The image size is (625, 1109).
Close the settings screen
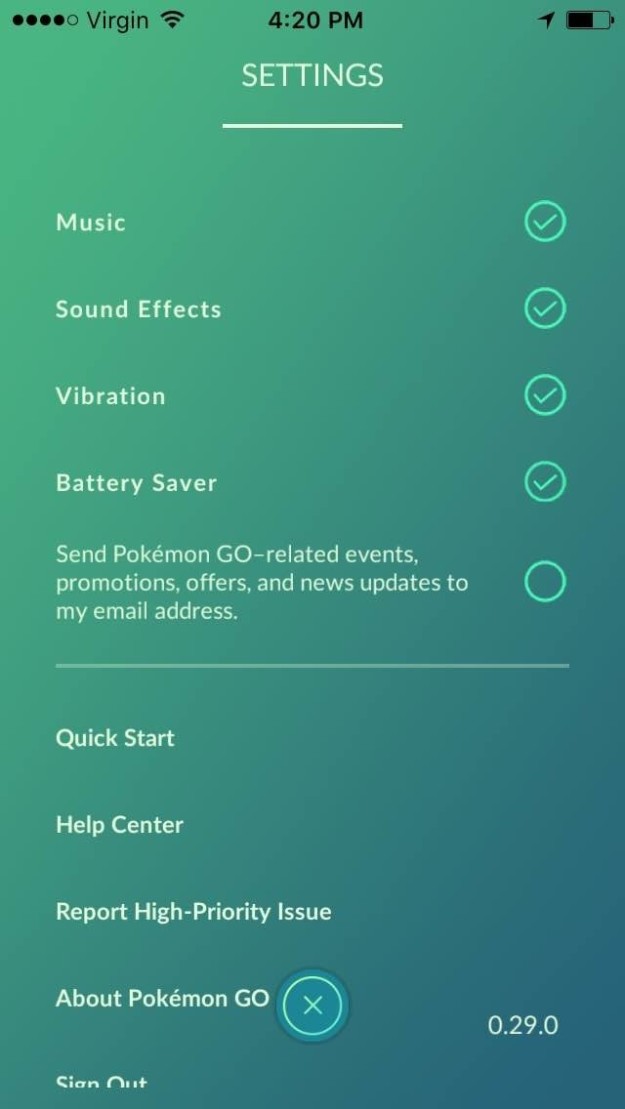[x=312, y=1006]
